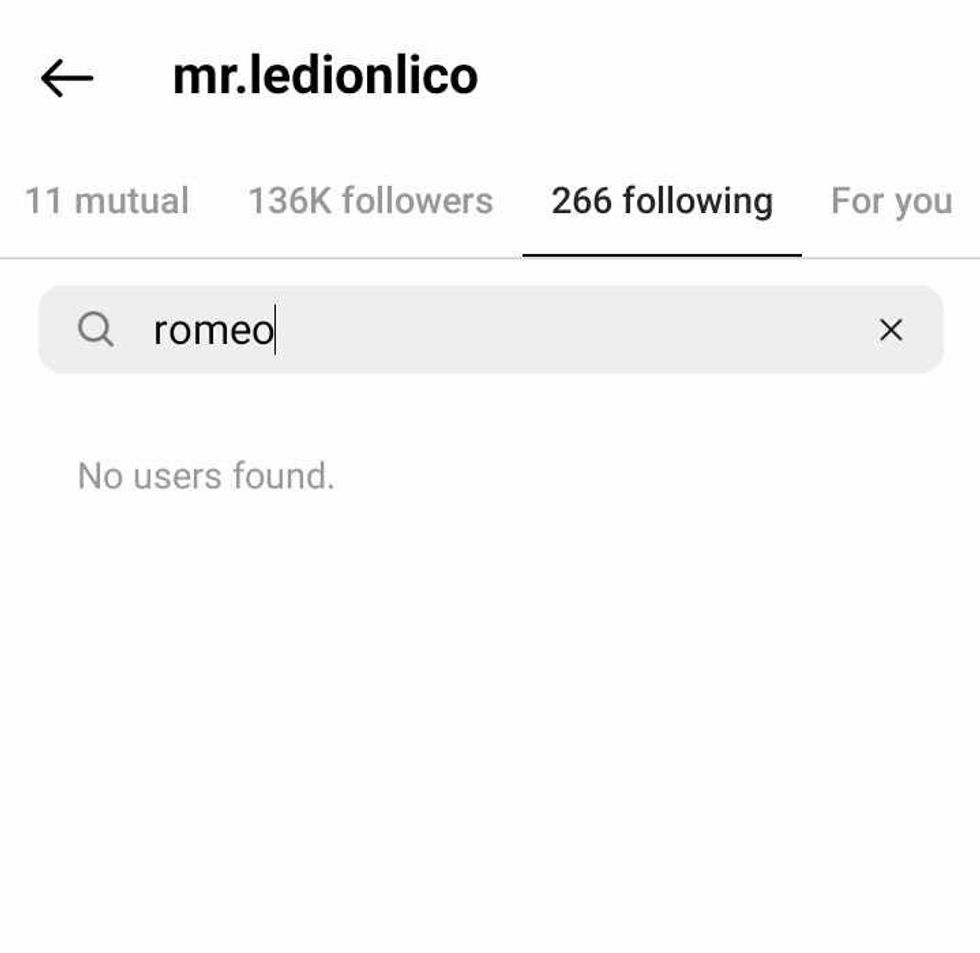The image size is (980, 953).
Task: Select the 266 following tab
Action: tap(662, 201)
